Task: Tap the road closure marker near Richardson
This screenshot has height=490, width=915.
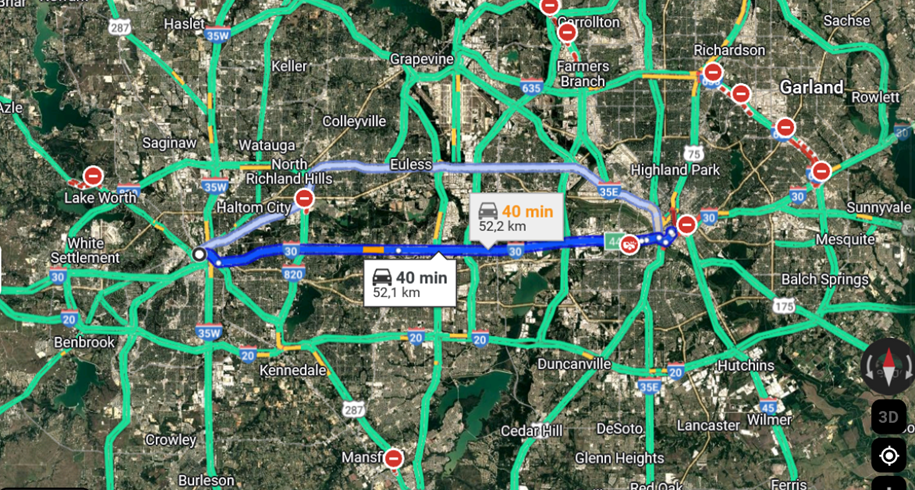Action: (x=713, y=72)
